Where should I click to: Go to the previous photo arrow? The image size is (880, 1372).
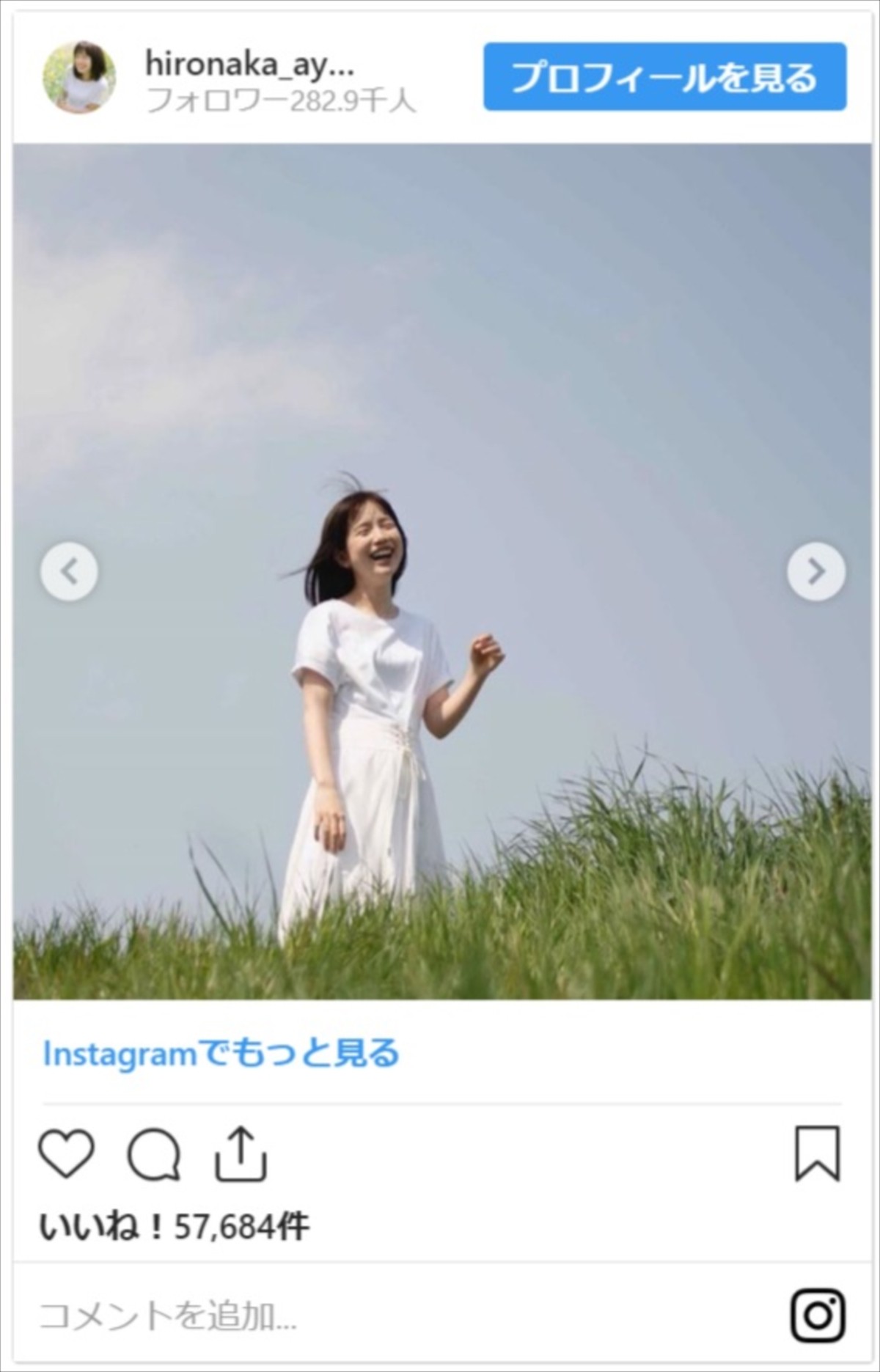[x=69, y=572]
